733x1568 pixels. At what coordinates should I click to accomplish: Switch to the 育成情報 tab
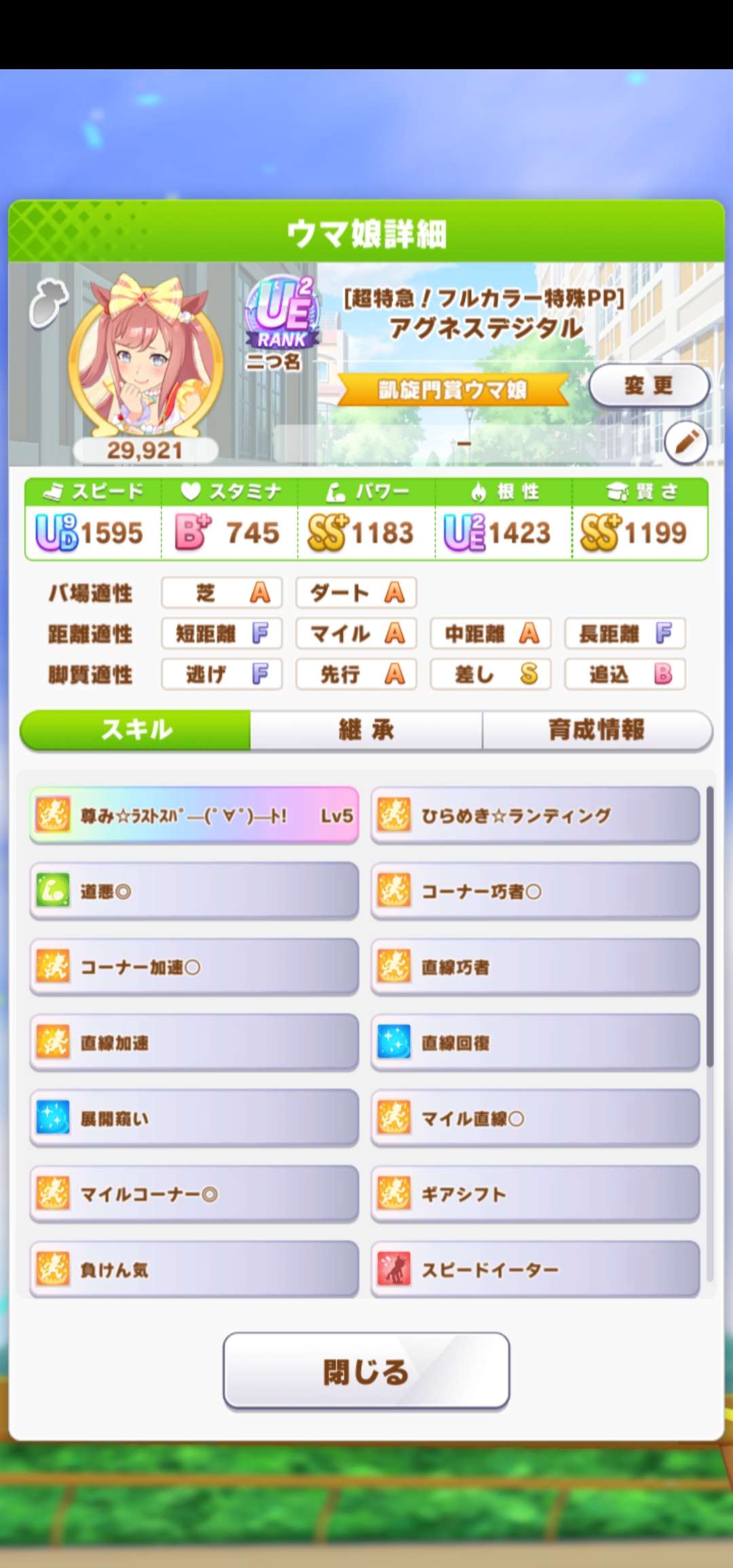(597, 730)
